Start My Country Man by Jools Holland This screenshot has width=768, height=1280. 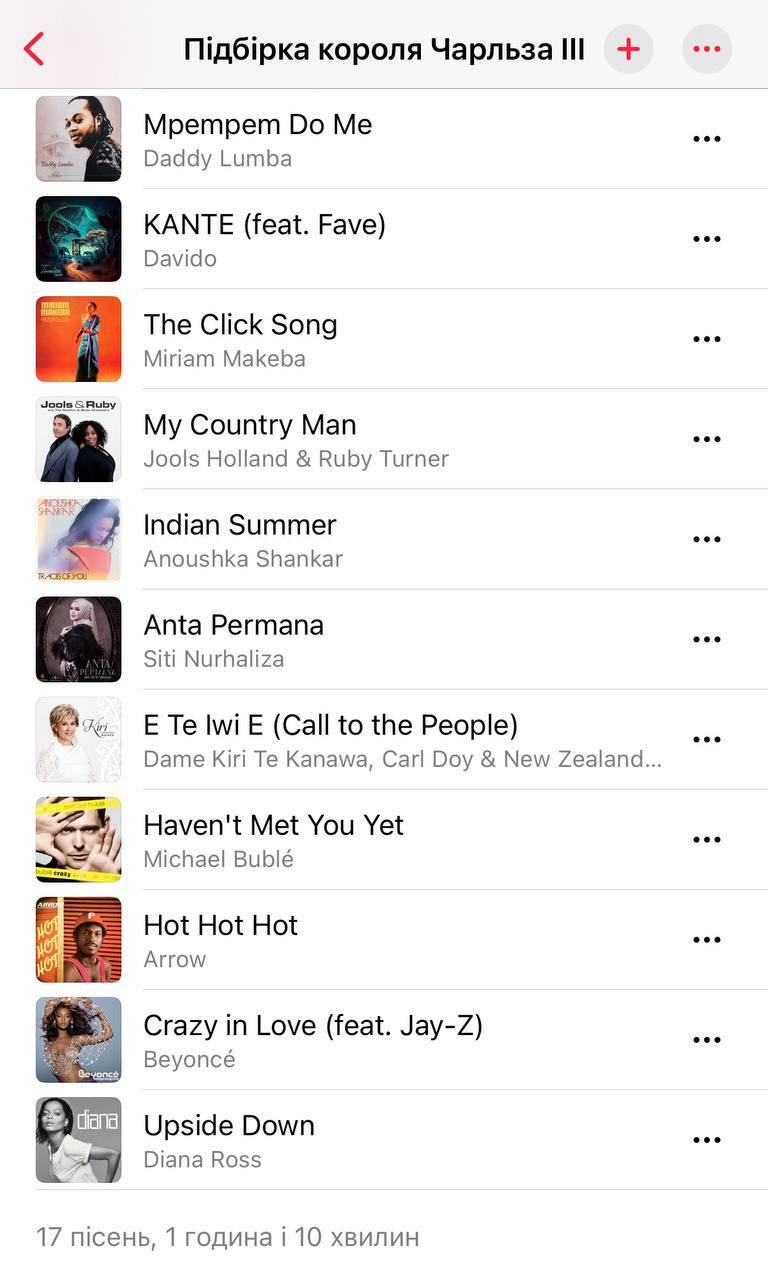pyautogui.click(x=250, y=439)
